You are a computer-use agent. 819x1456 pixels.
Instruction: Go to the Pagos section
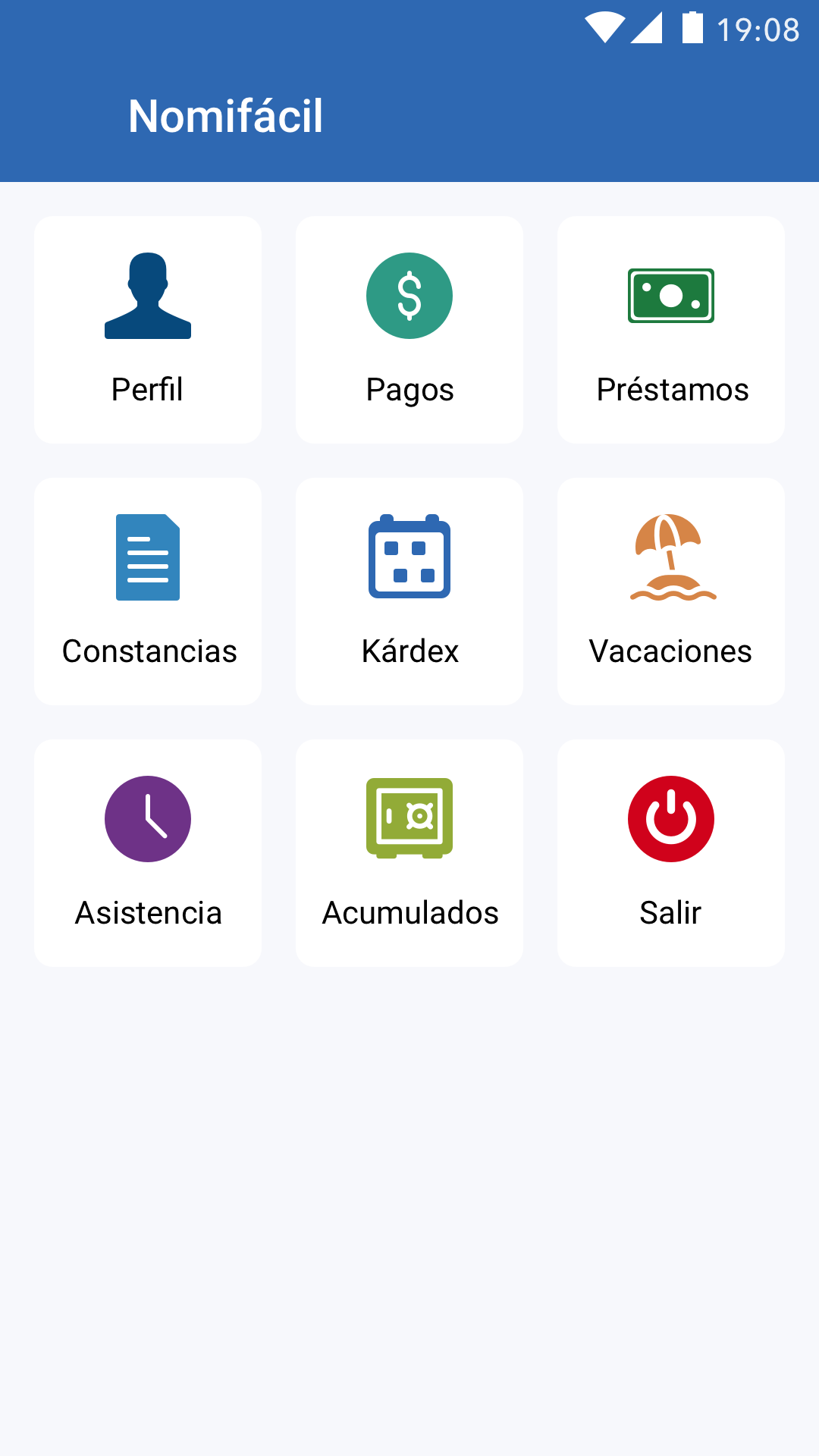click(409, 330)
